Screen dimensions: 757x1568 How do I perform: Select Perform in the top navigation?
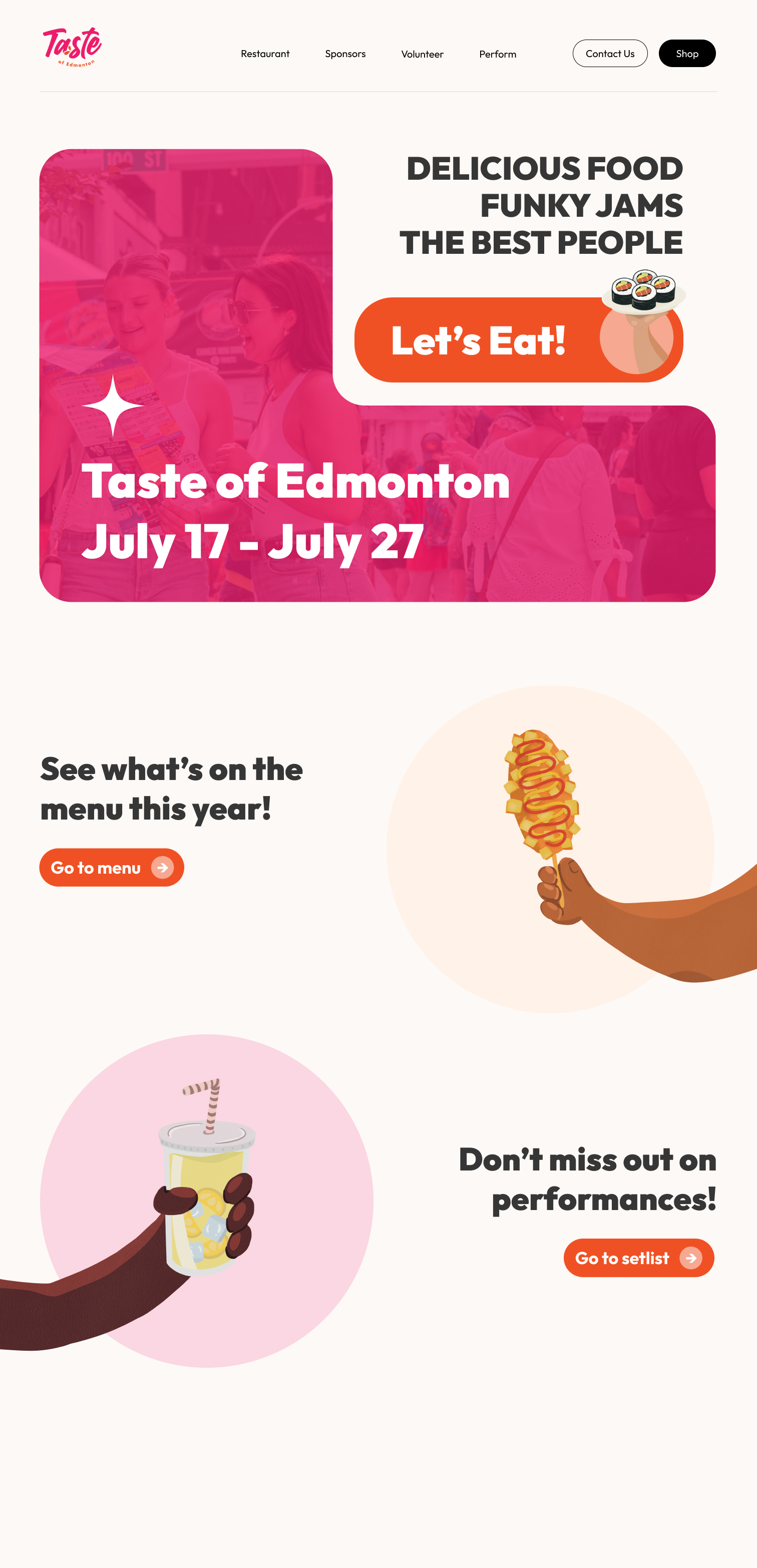point(497,54)
